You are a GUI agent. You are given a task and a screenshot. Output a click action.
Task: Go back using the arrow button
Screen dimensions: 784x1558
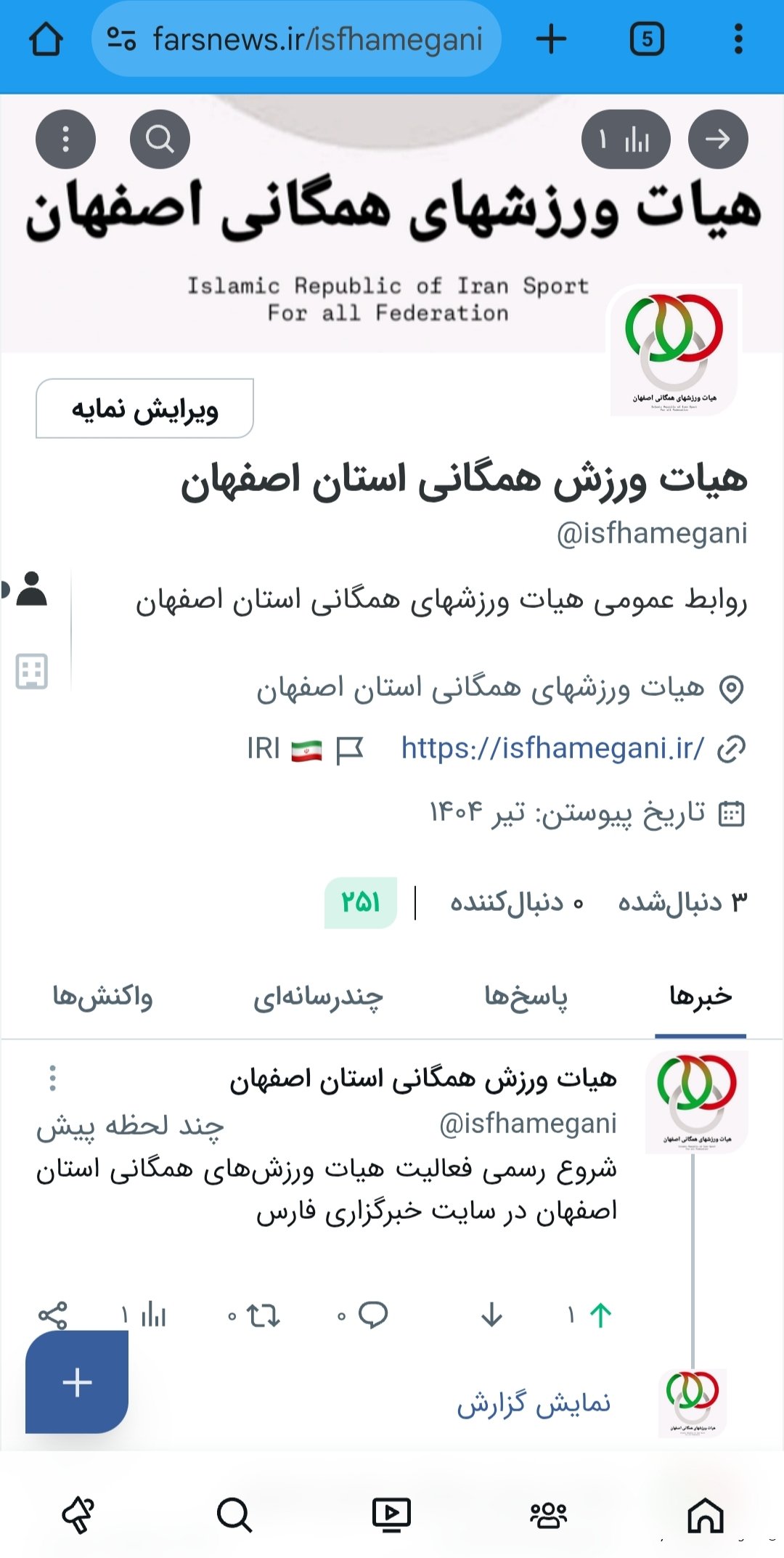717,139
